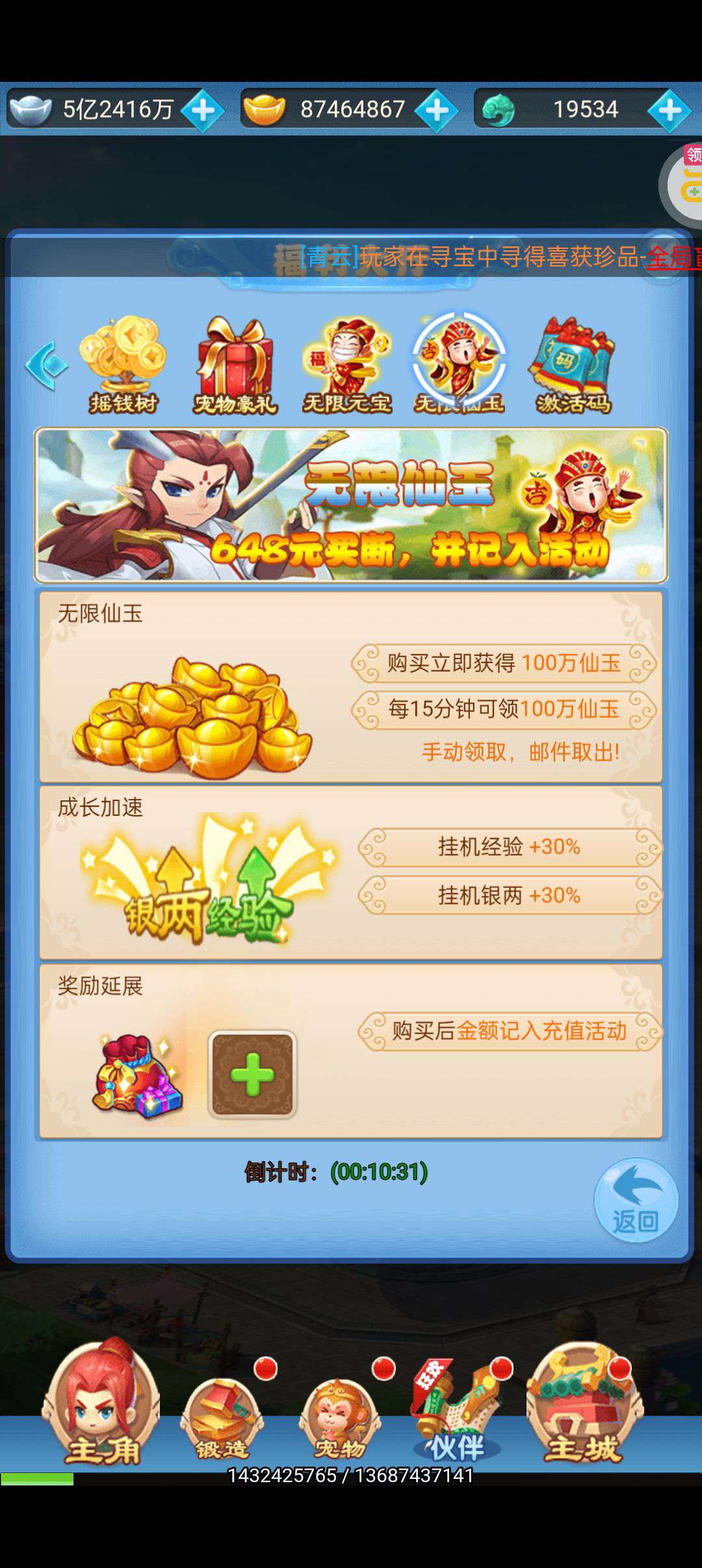Image resolution: width=702 pixels, height=1568 pixels.
Task: Switch to the 宠物豪礼 gift tab
Action: click(235, 365)
